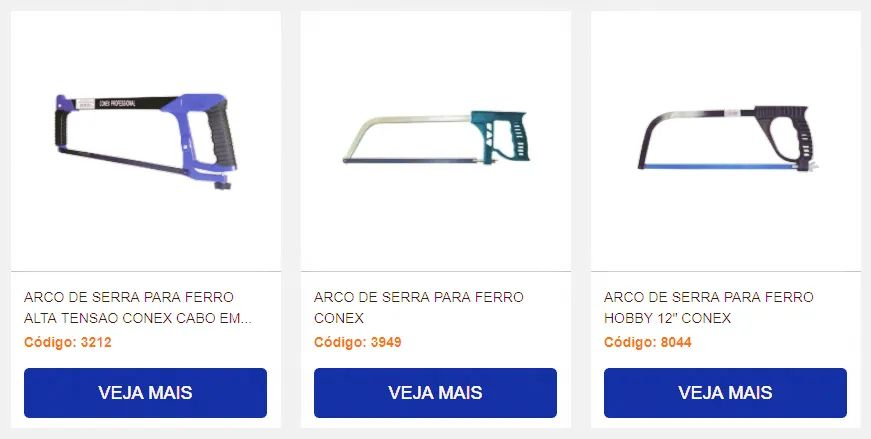The width and height of the screenshot is (871, 439).
Task: Open the Hobby 12" Conex hacksaw image
Action: 725,140
